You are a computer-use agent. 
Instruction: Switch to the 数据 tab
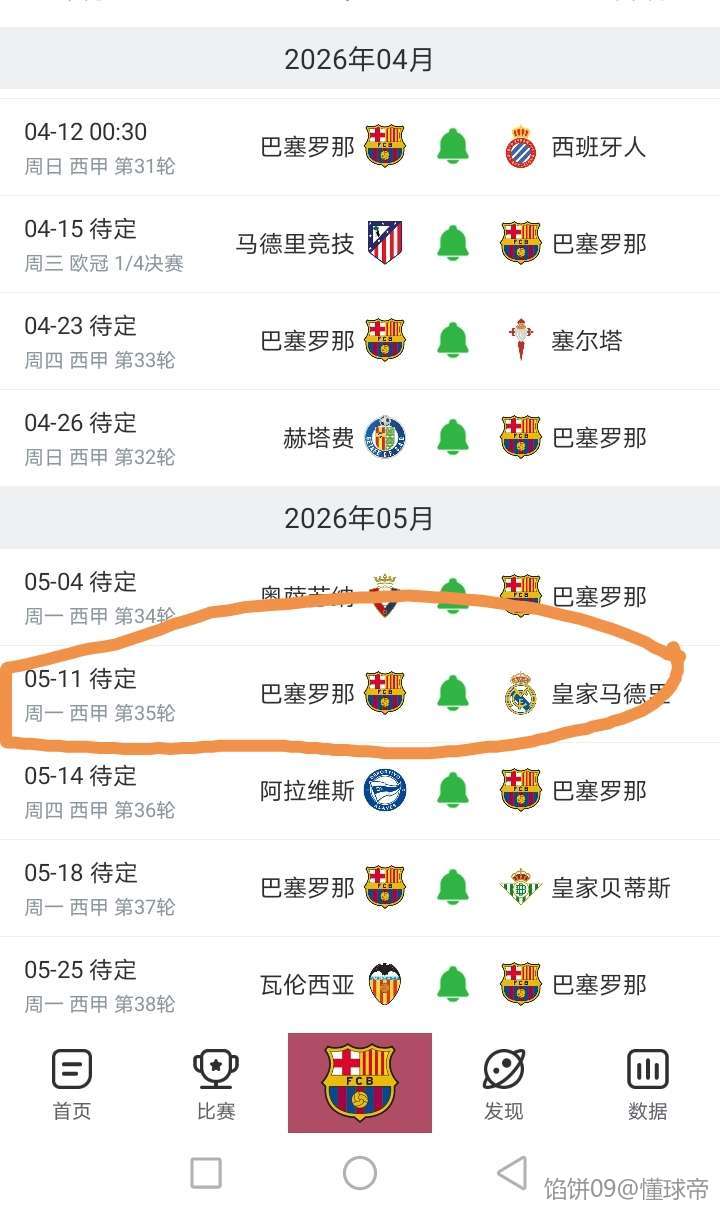648,1084
